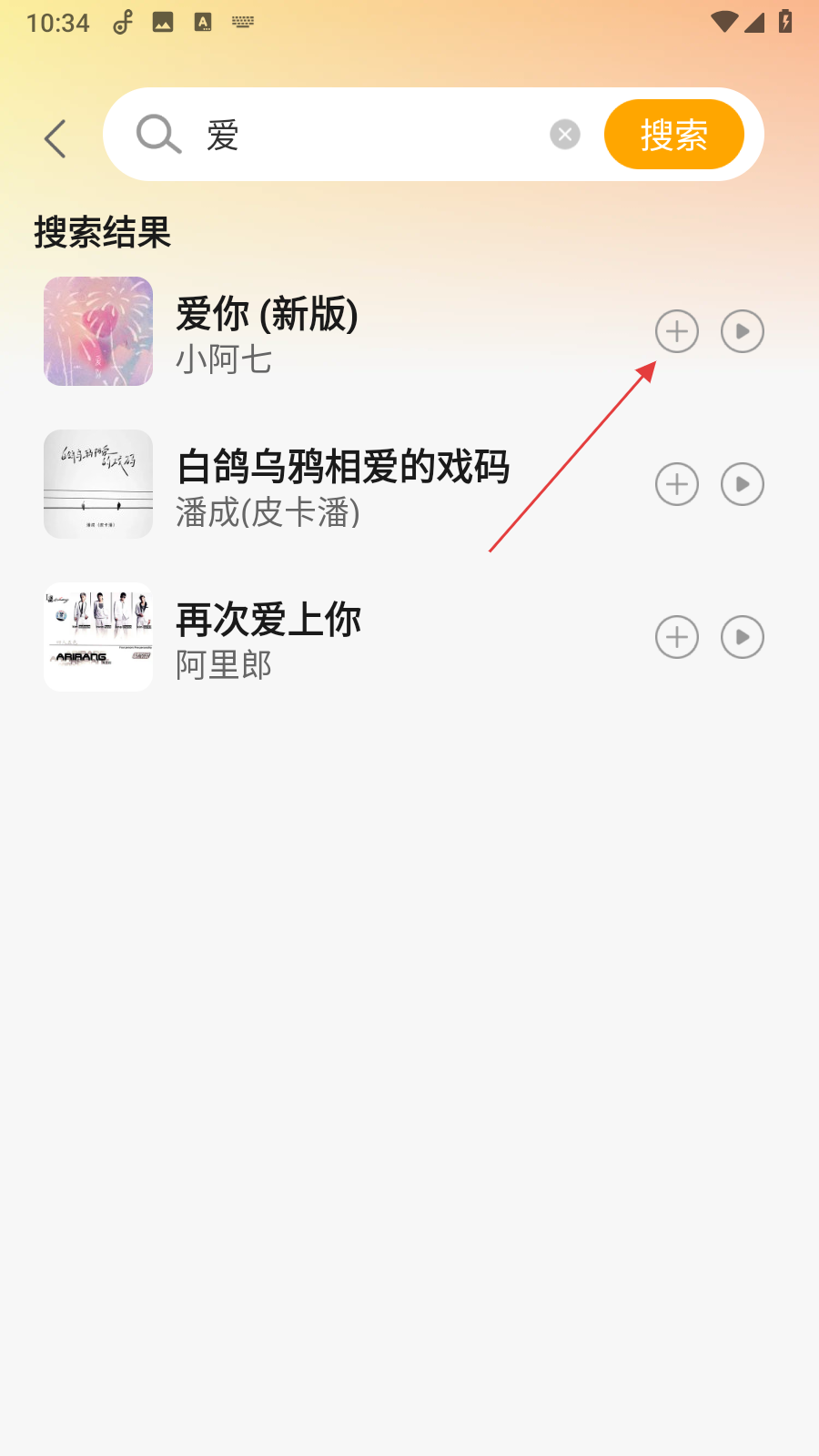819x1456 pixels.
Task: Select artist name 潘成(皮卡潘)
Action: click(268, 513)
